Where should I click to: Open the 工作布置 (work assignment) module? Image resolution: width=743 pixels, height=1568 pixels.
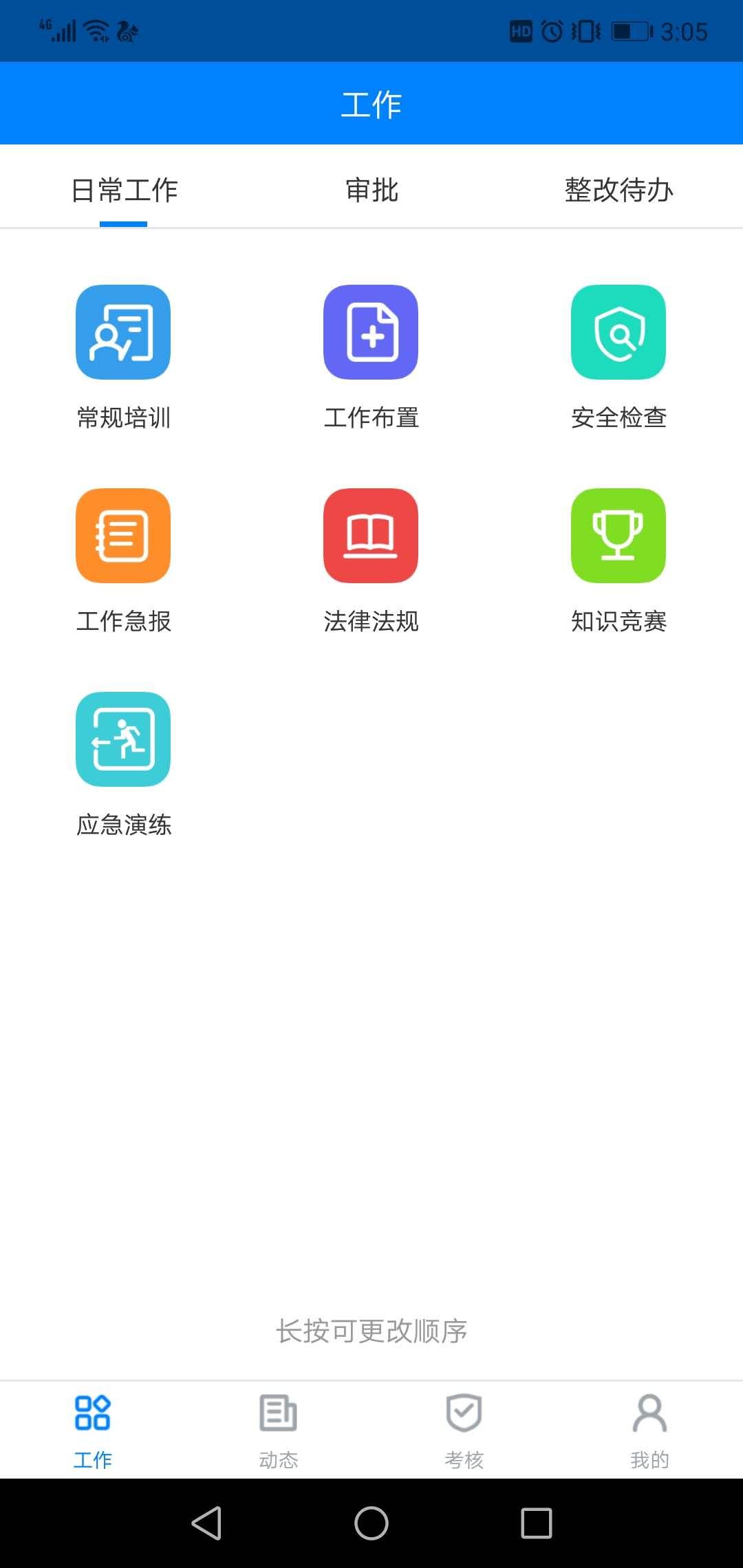point(371,332)
